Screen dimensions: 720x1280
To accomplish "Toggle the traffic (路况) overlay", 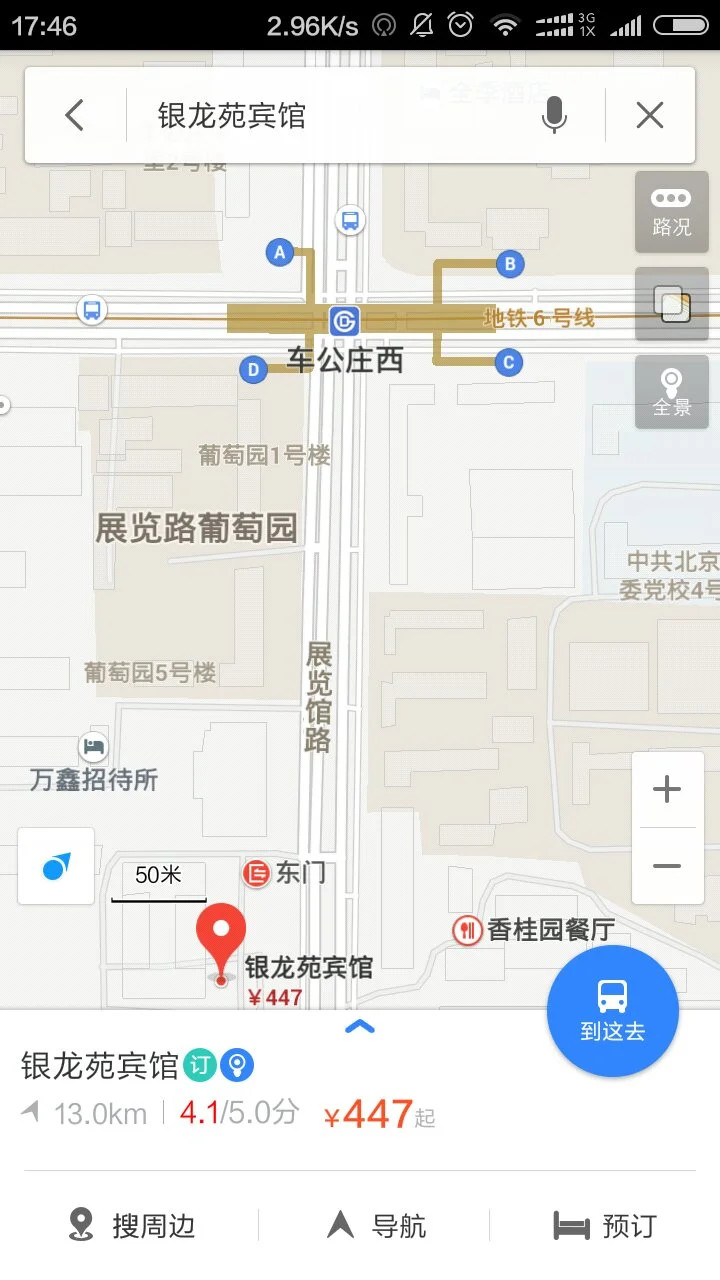I will (x=671, y=212).
